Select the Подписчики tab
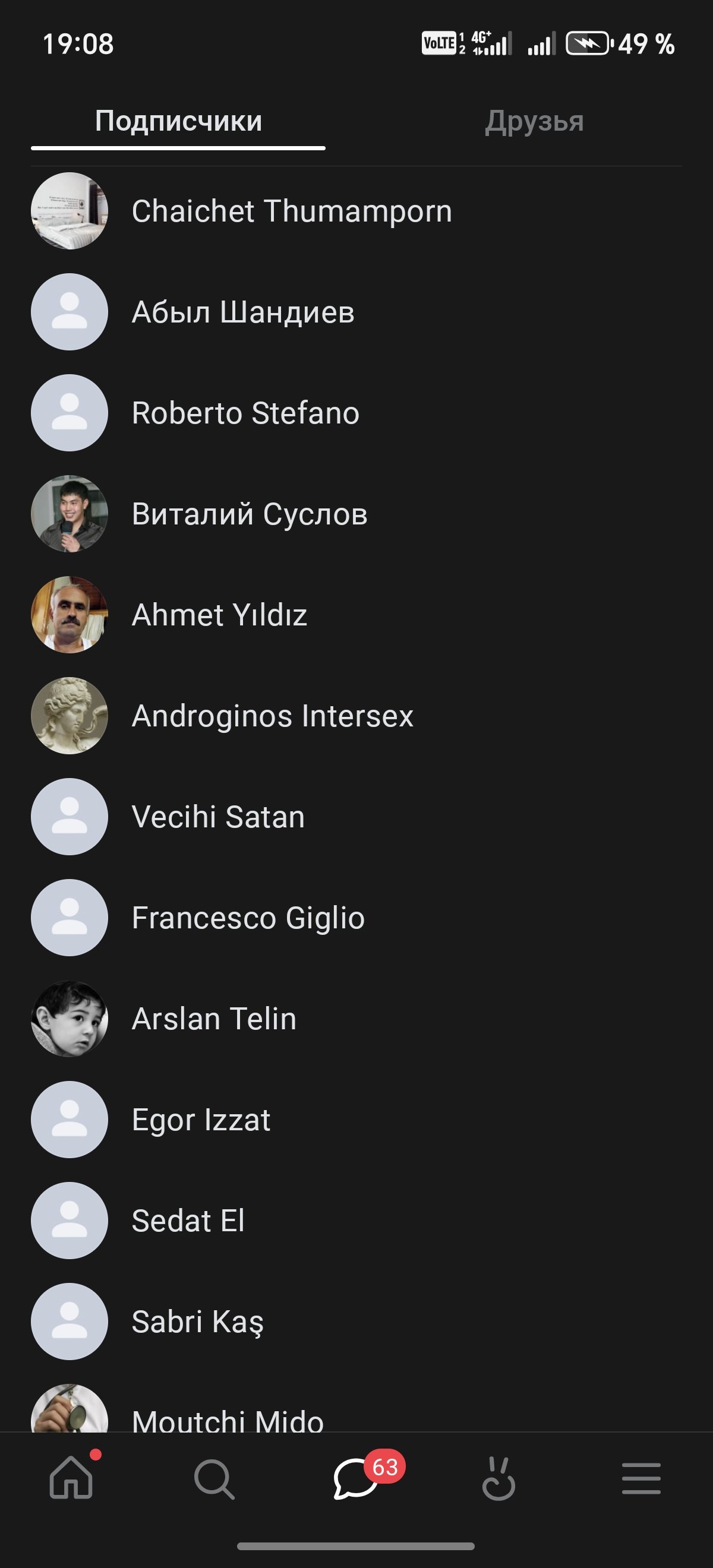The image size is (713, 1568). point(178,121)
